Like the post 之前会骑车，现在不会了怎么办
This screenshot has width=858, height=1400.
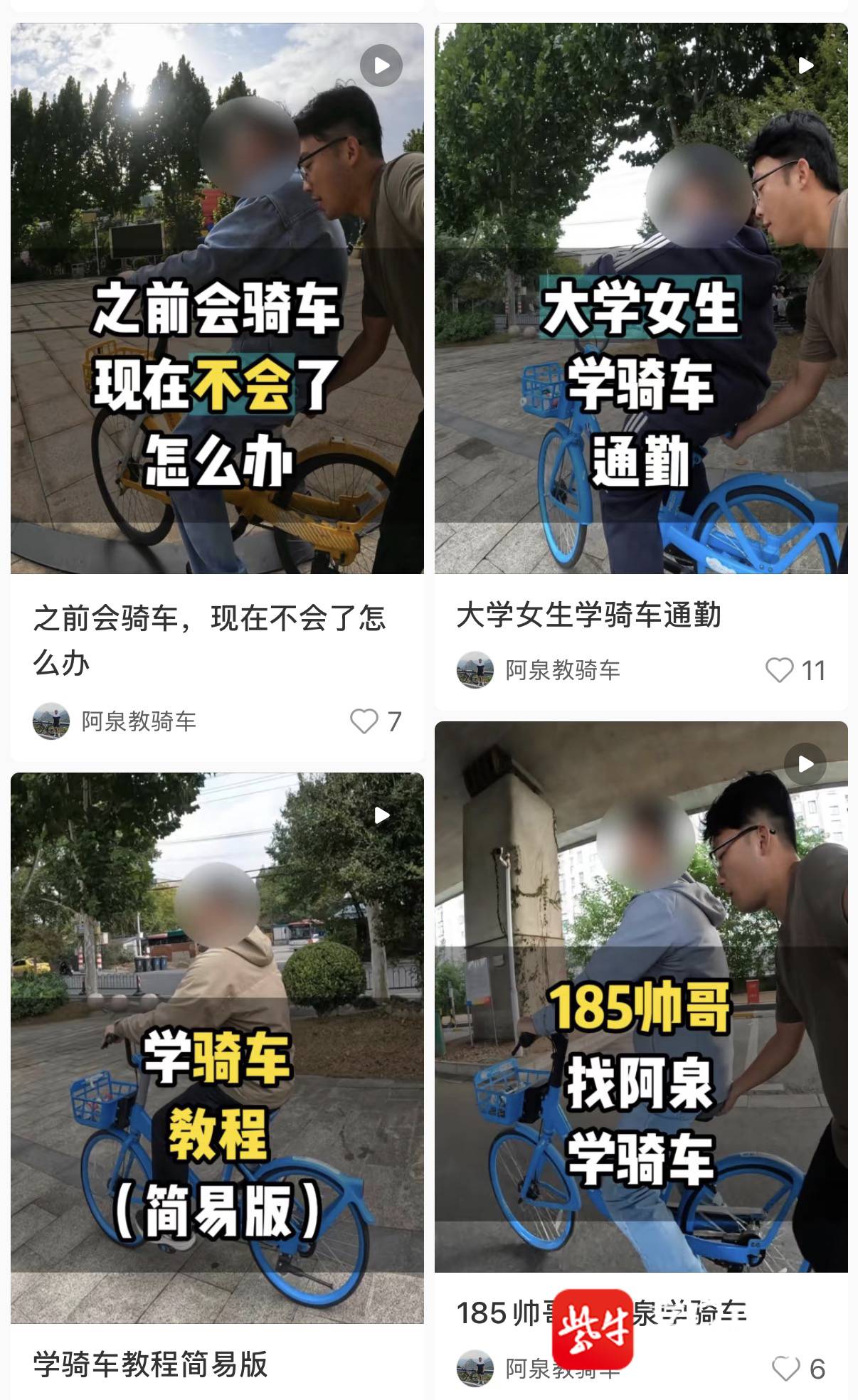click(x=364, y=721)
